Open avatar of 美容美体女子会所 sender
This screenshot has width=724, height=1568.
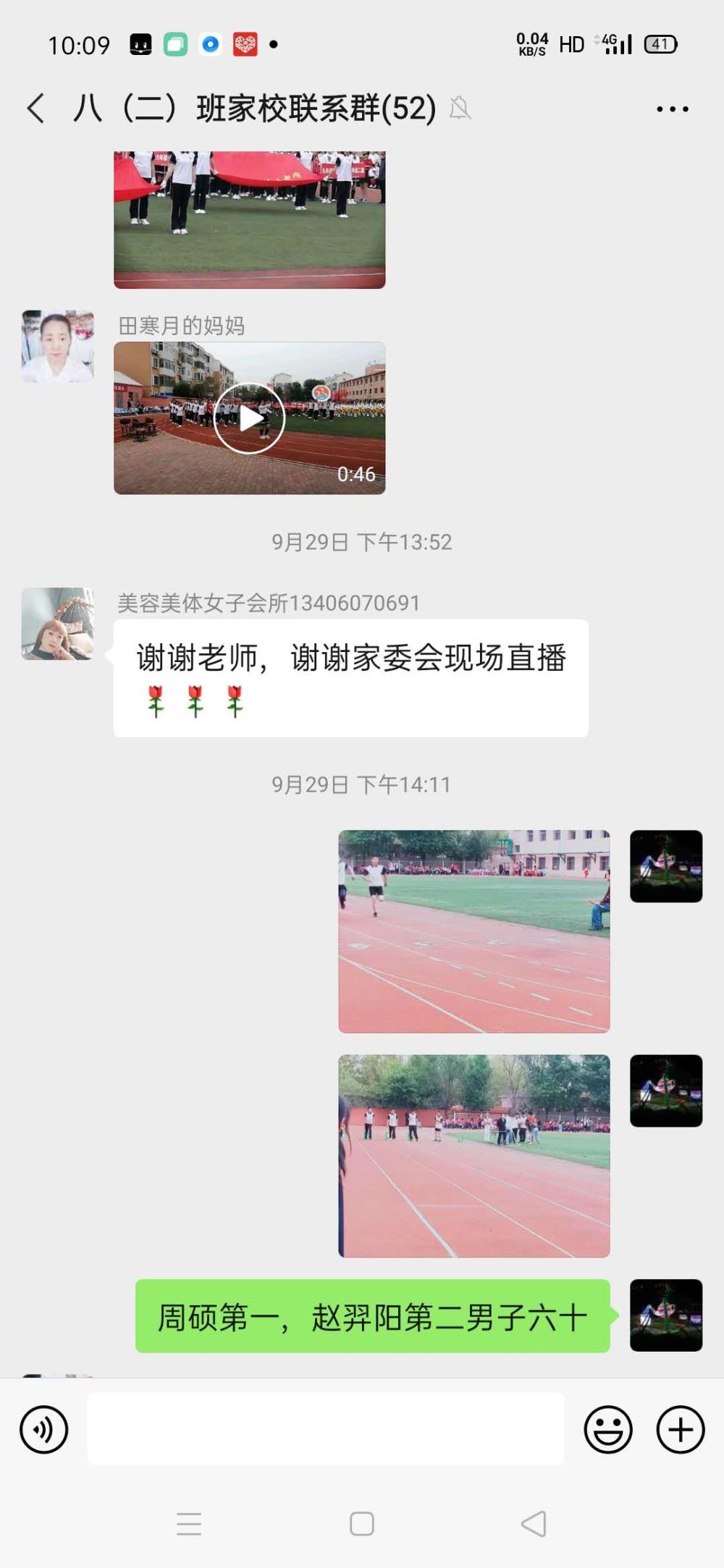58,624
